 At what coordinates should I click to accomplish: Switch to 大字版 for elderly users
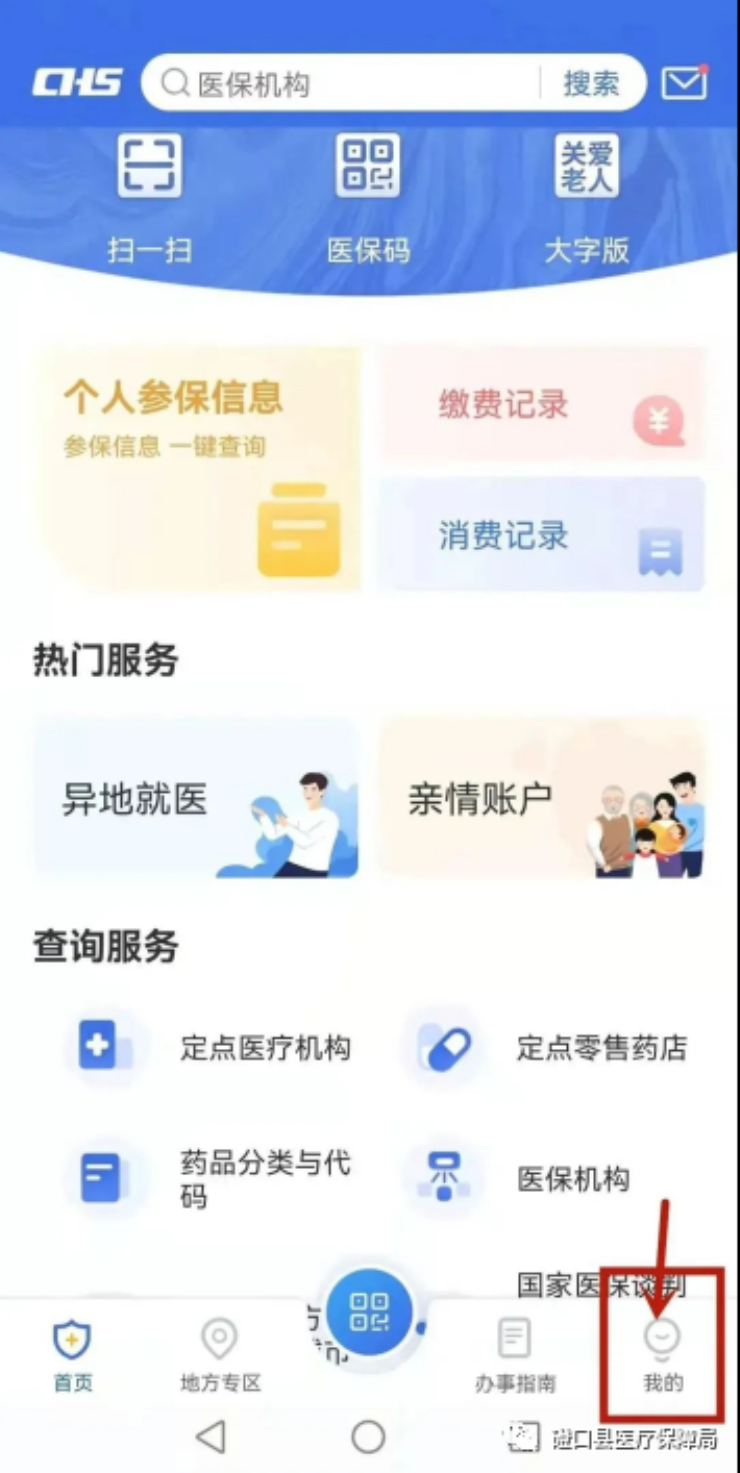[587, 196]
